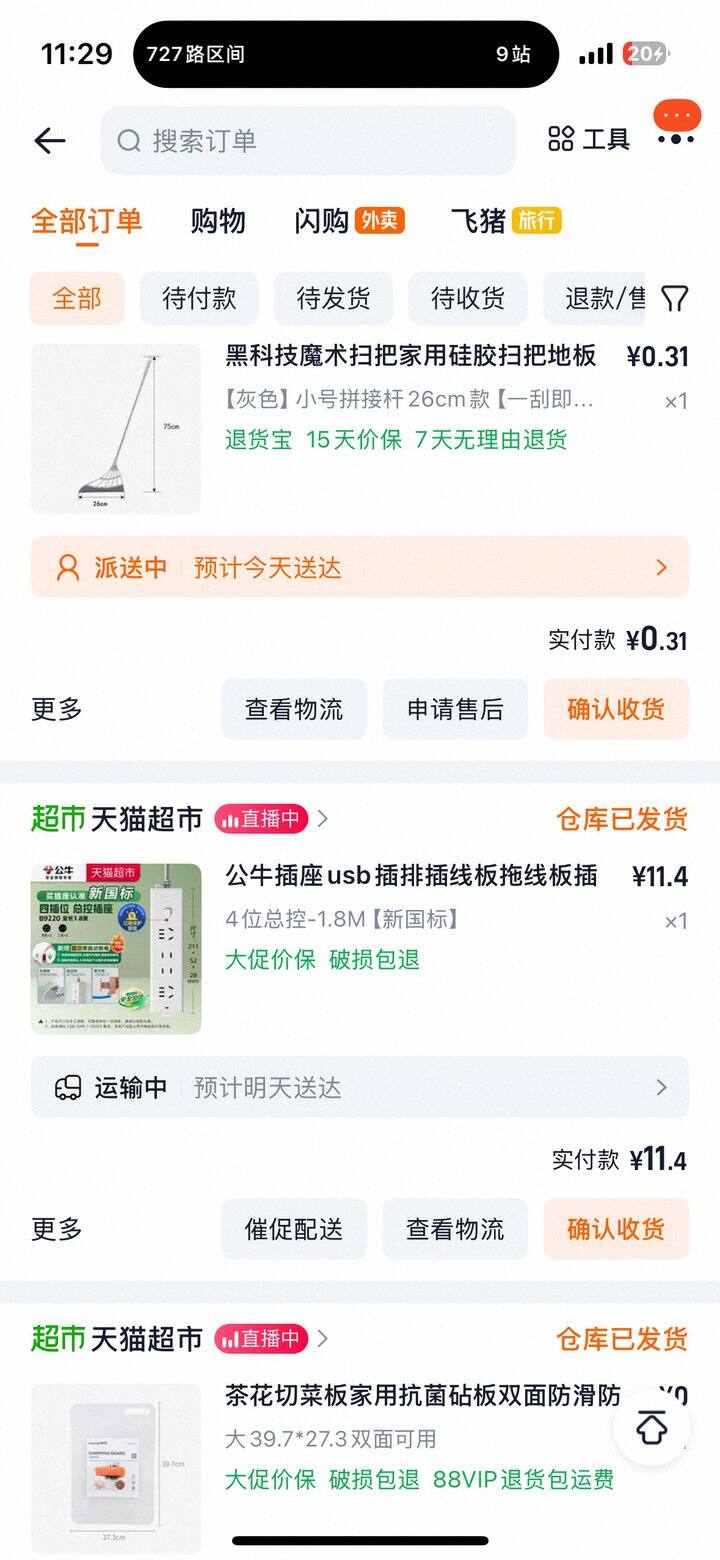Tap 申请售后 for the broom order
This screenshot has width=720, height=1560.
[455, 709]
